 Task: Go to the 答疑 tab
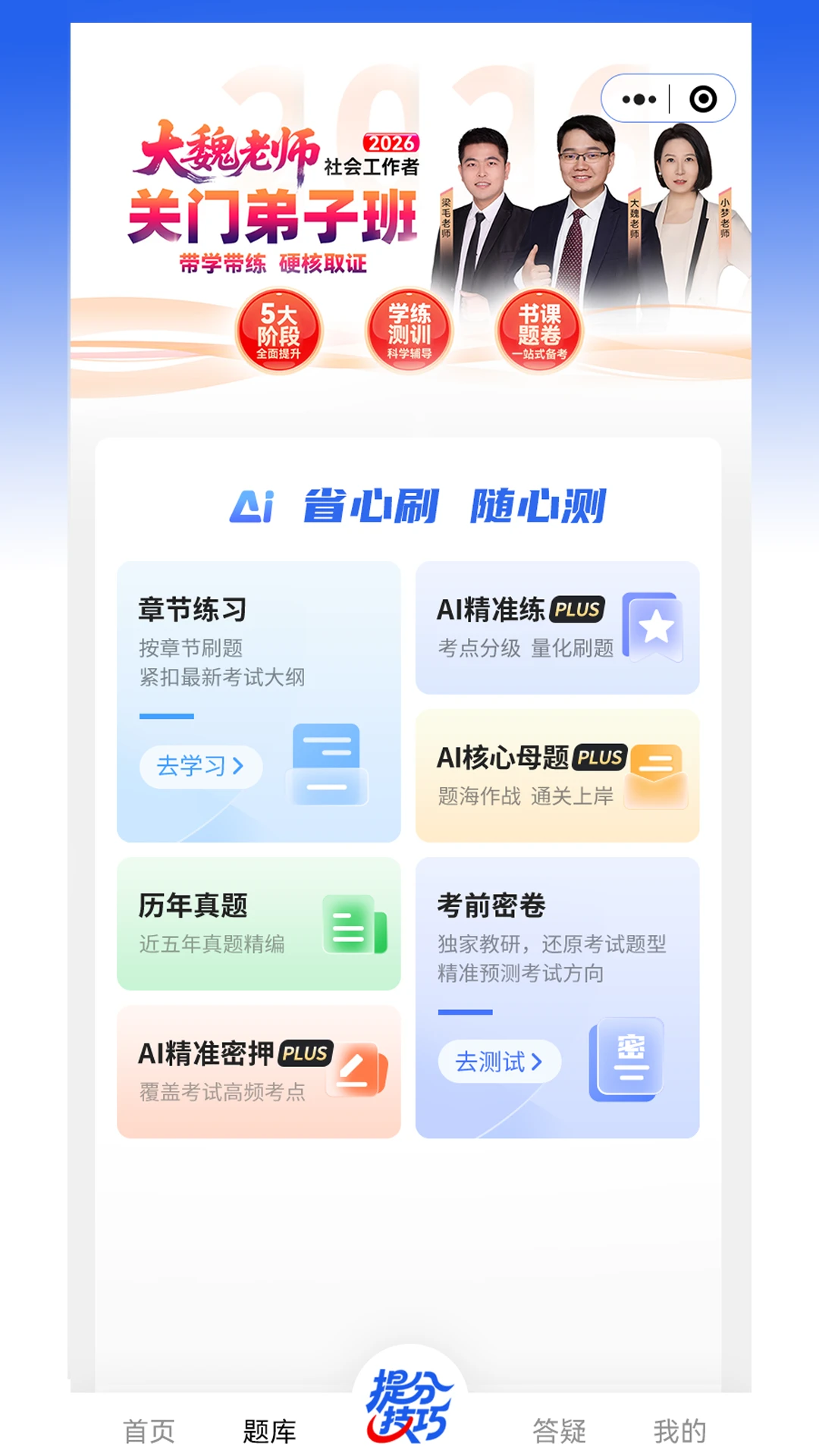pyautogui.click(x=560, y=1431)
